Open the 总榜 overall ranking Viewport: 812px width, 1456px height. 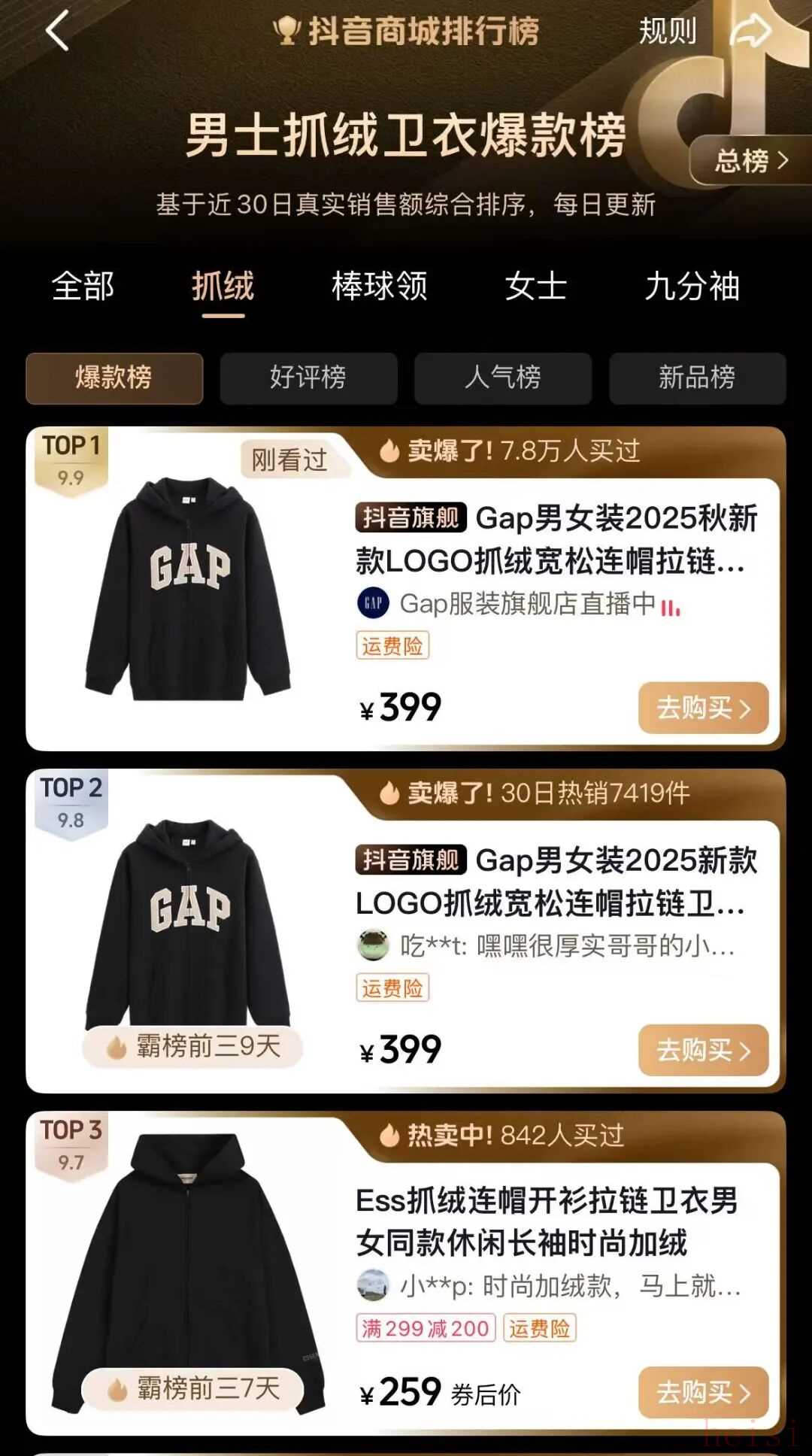(750, 160)
